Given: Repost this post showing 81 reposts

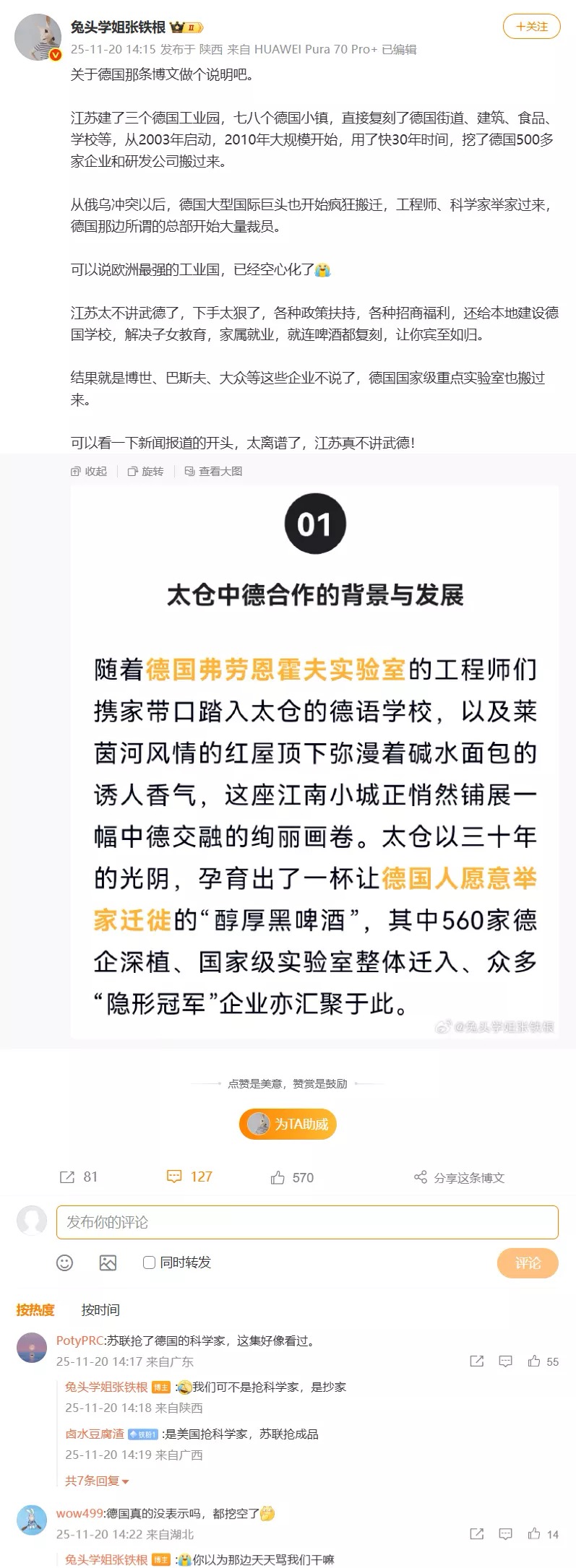Looking at the screenshot, I should click(78, 1177).
